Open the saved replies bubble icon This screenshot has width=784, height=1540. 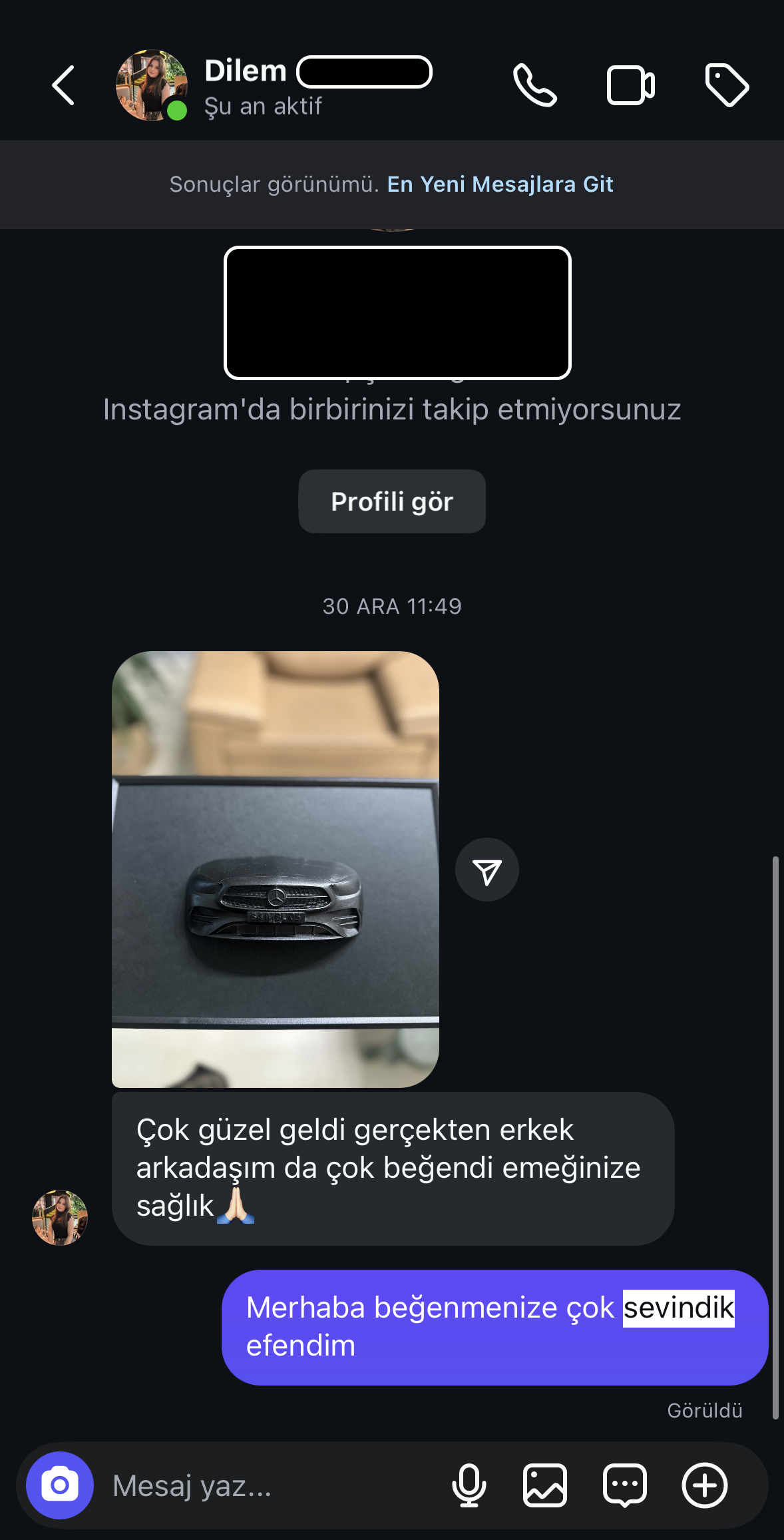click(624, 1485)
